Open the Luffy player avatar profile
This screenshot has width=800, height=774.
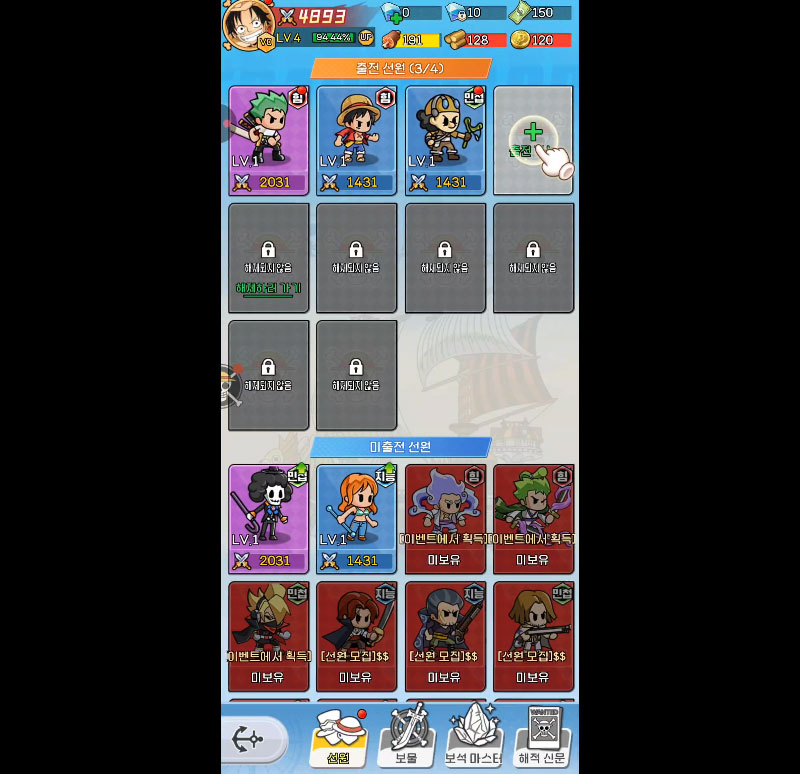[248, 24]
